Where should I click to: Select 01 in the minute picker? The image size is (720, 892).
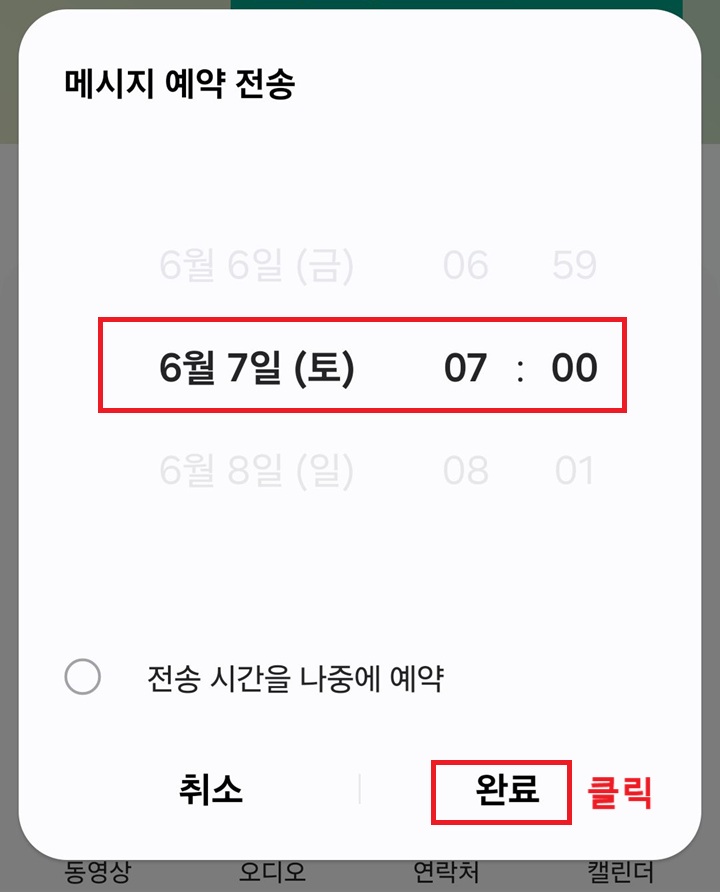point(575,467)
